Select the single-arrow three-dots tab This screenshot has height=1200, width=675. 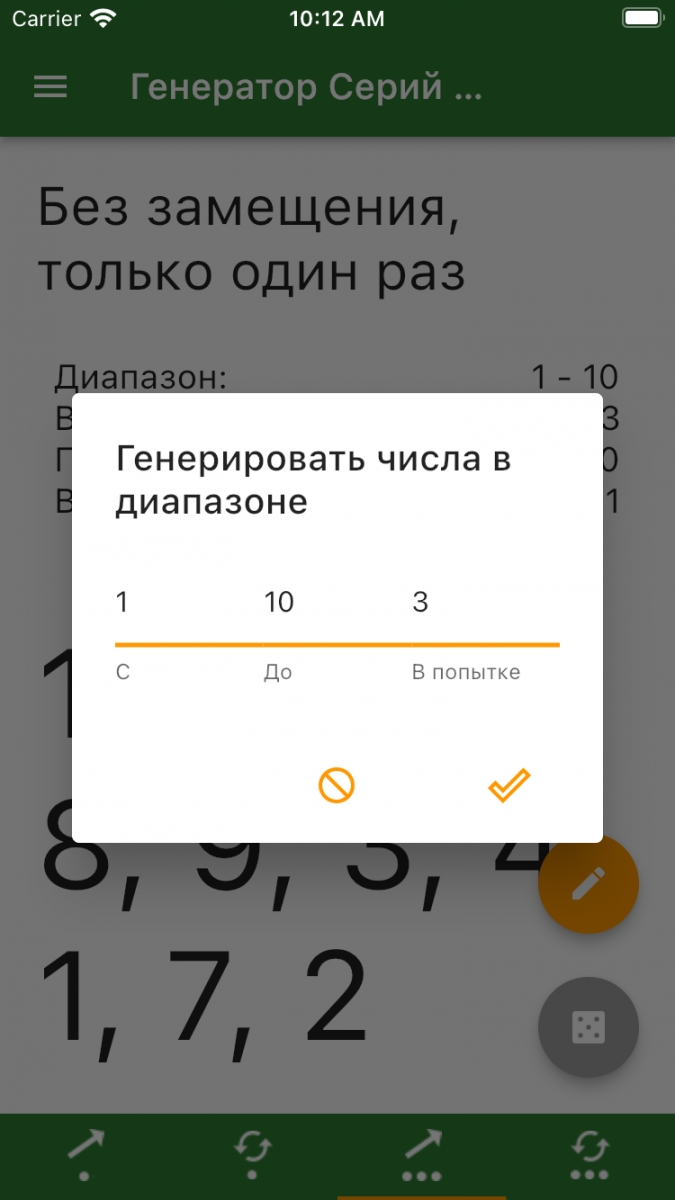[421, 1155]
